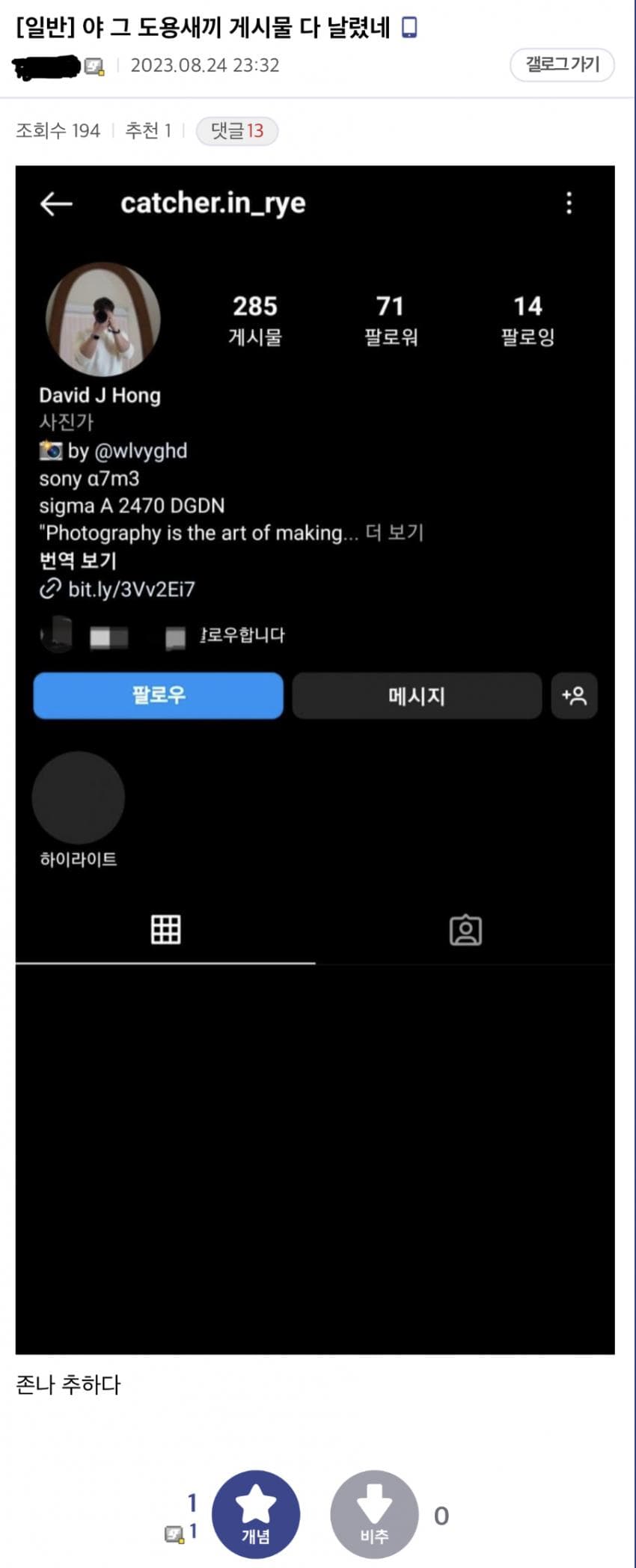Screen dimensions: 636x1568
Task: Downvote the post with 비추
Action: click(373, 1514)
